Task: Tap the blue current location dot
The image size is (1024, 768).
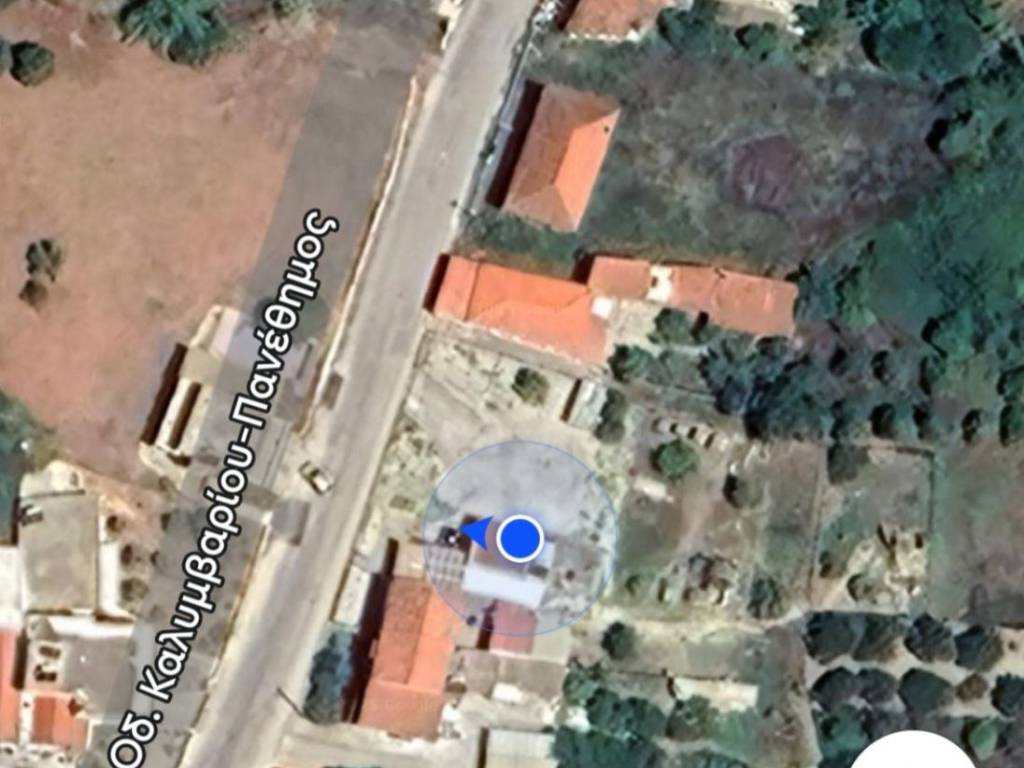Action: [x=519, y=538]
